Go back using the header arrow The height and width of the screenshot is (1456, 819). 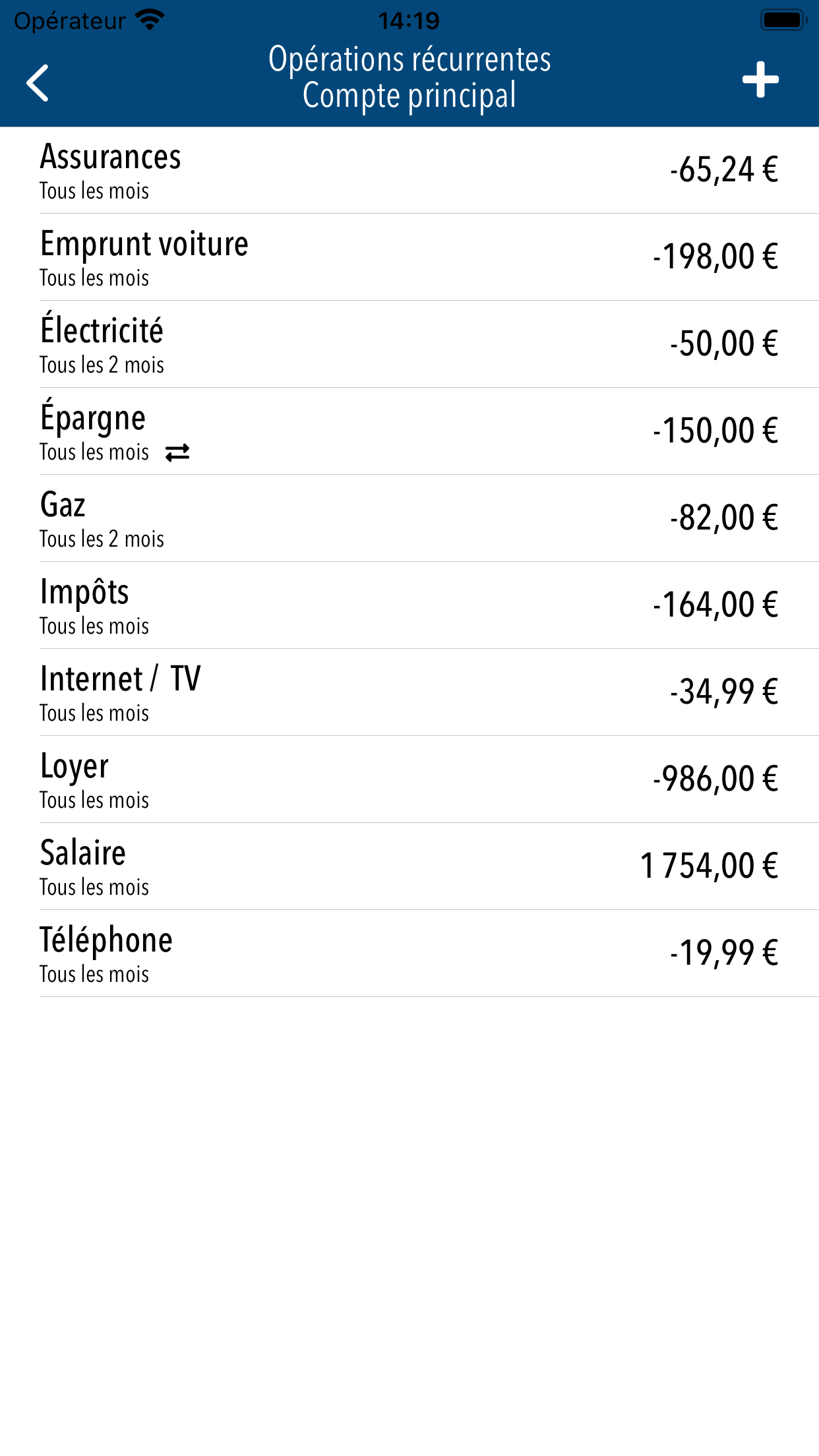point(38,82)
